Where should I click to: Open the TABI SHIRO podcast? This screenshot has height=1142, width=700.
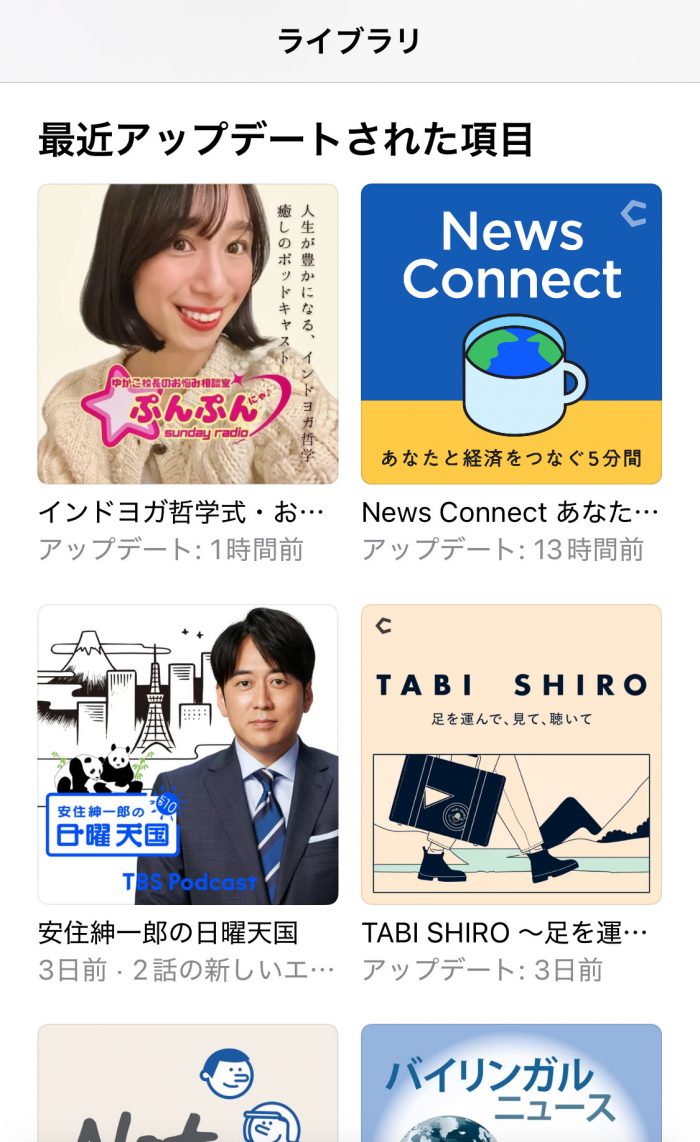pyautogui.click(x=511, y=754)
